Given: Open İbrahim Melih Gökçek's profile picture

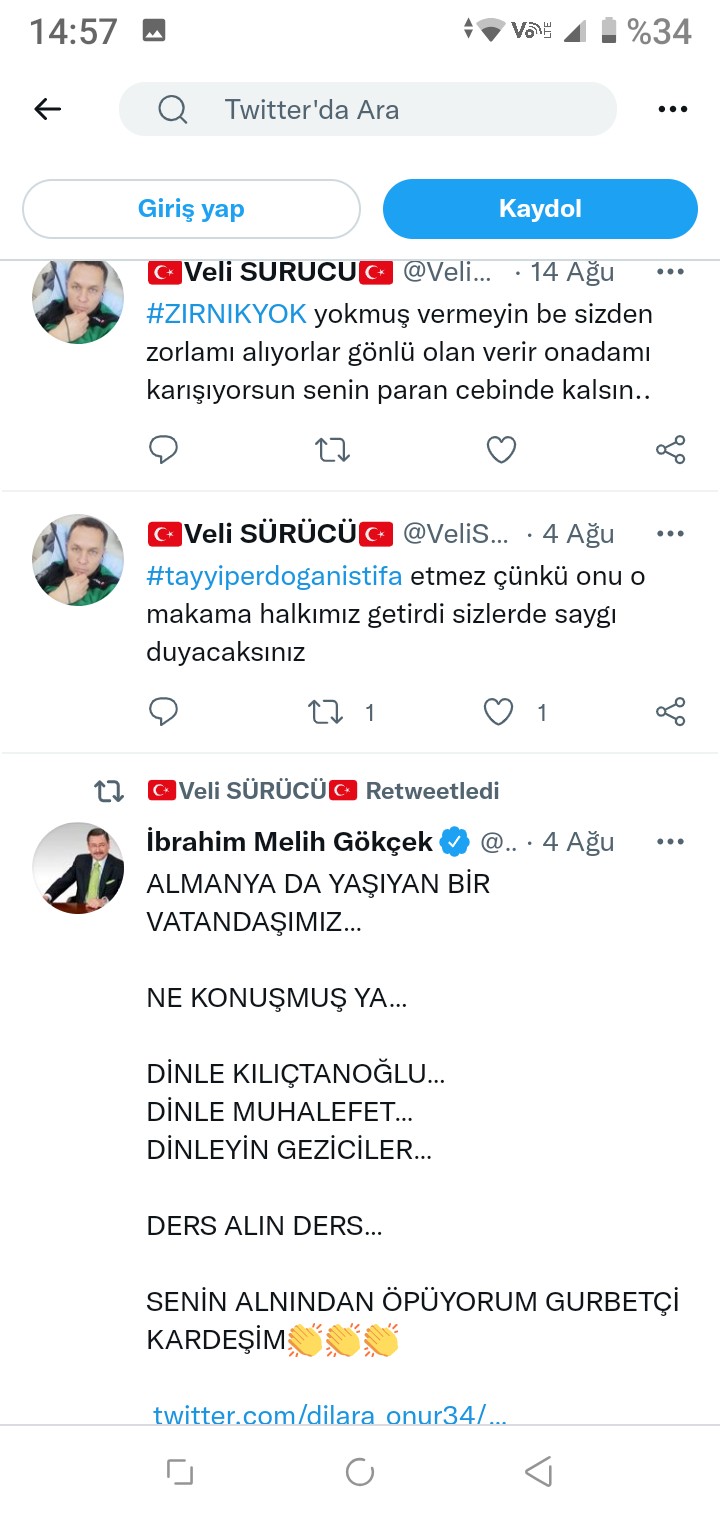Looking at the screenshot, I should [x=78, y=867].
